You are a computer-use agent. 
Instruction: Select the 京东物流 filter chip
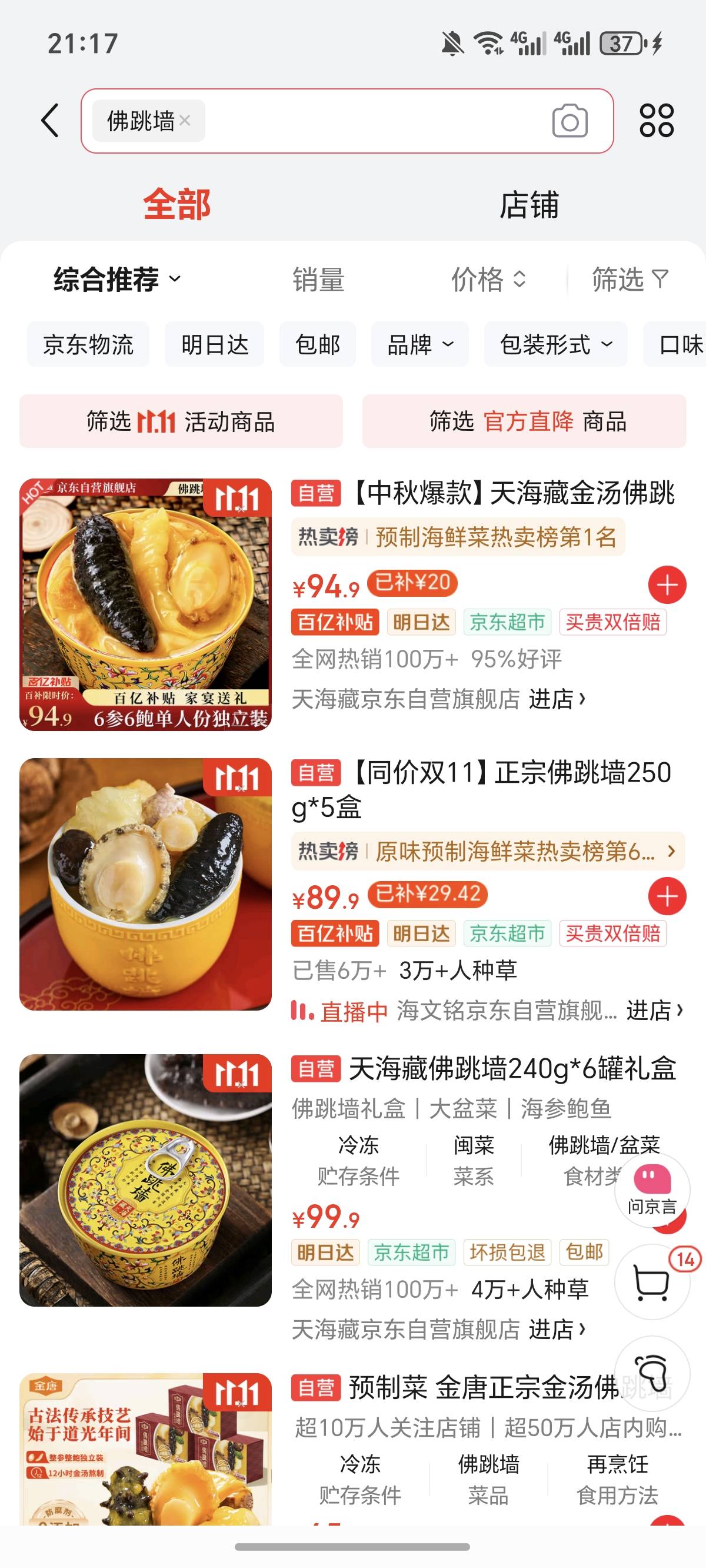[88, 344]
